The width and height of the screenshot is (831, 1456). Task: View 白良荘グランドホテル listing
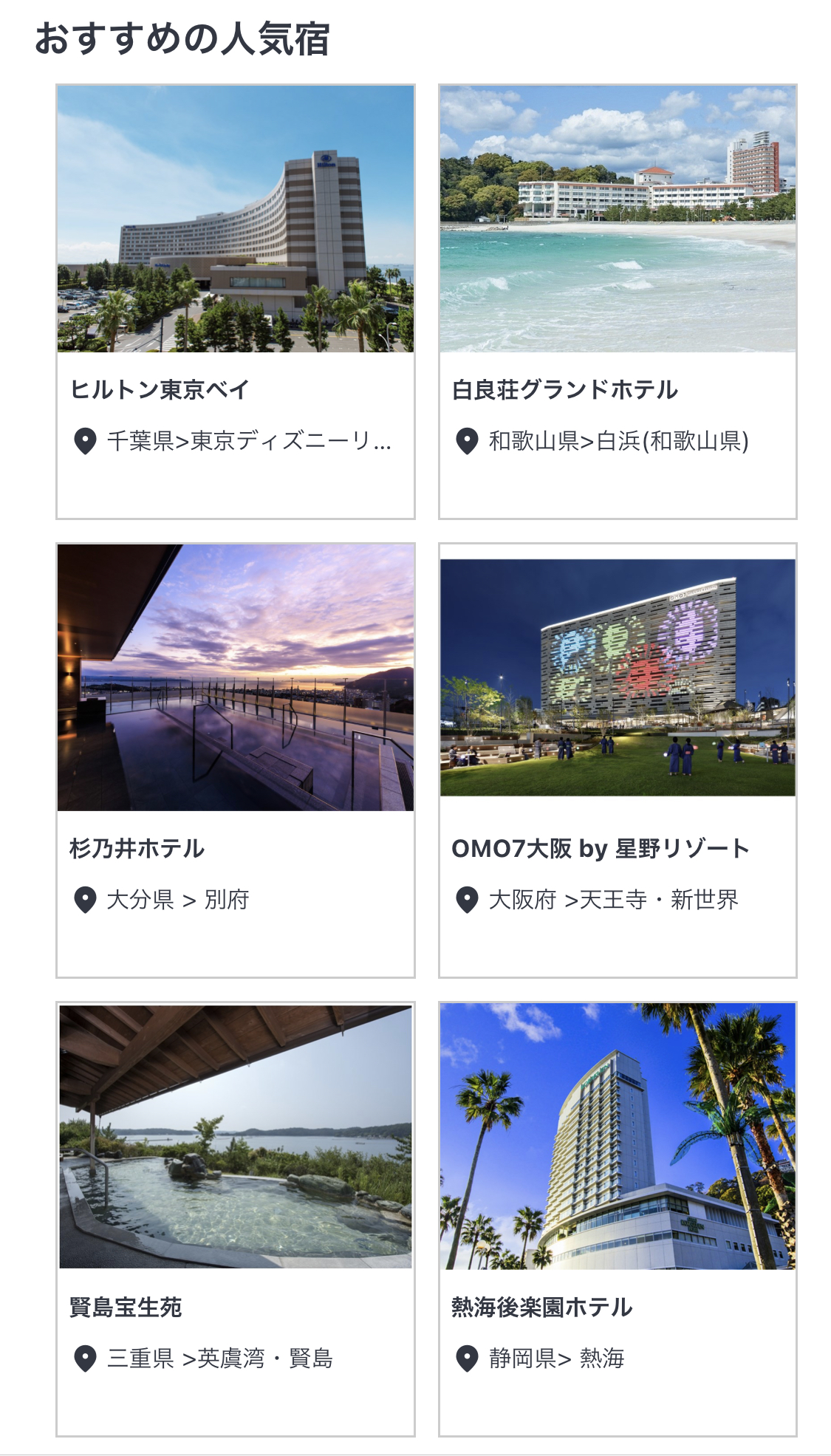click(x=618, y=301)
